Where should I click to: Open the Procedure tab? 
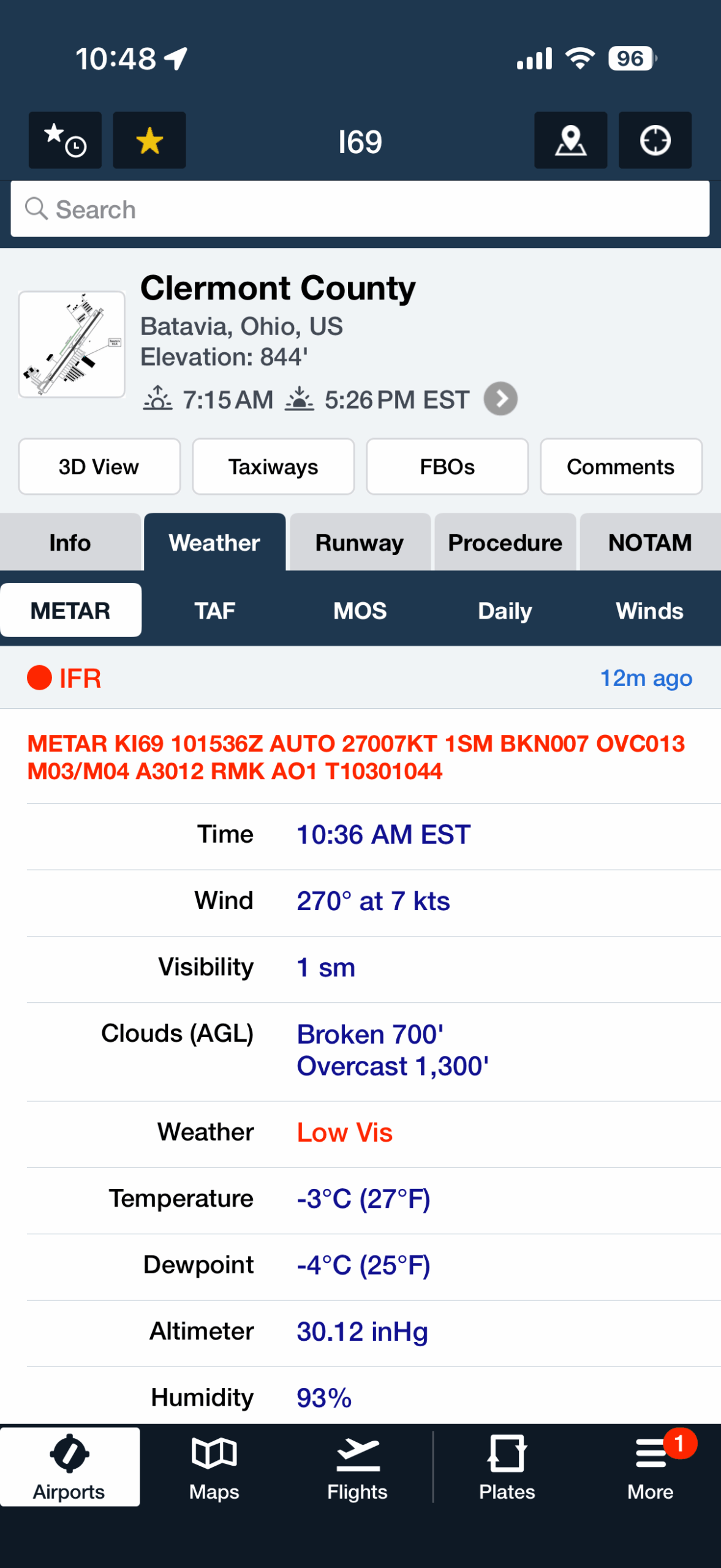(505, 543)
